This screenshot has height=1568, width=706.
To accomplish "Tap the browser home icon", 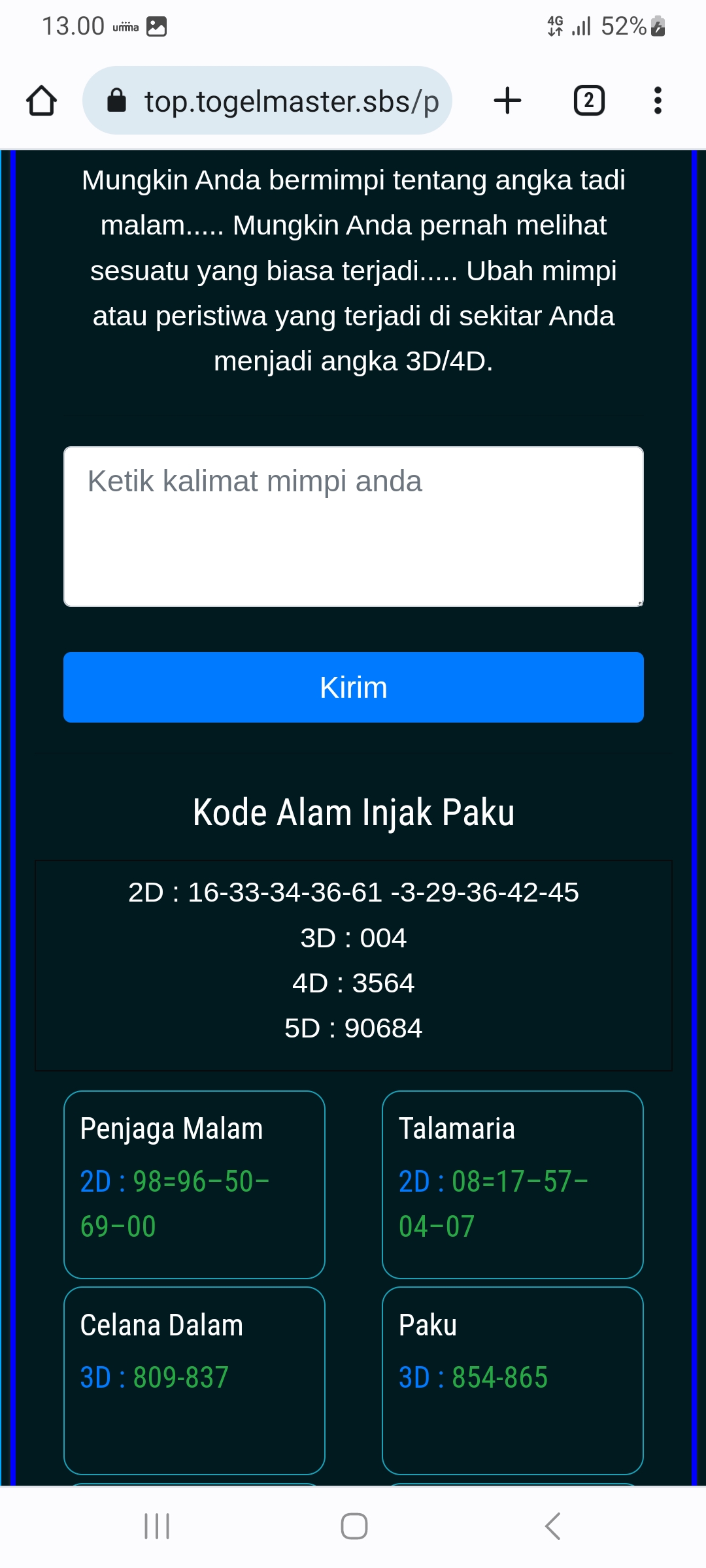I will tap(42, 101).
